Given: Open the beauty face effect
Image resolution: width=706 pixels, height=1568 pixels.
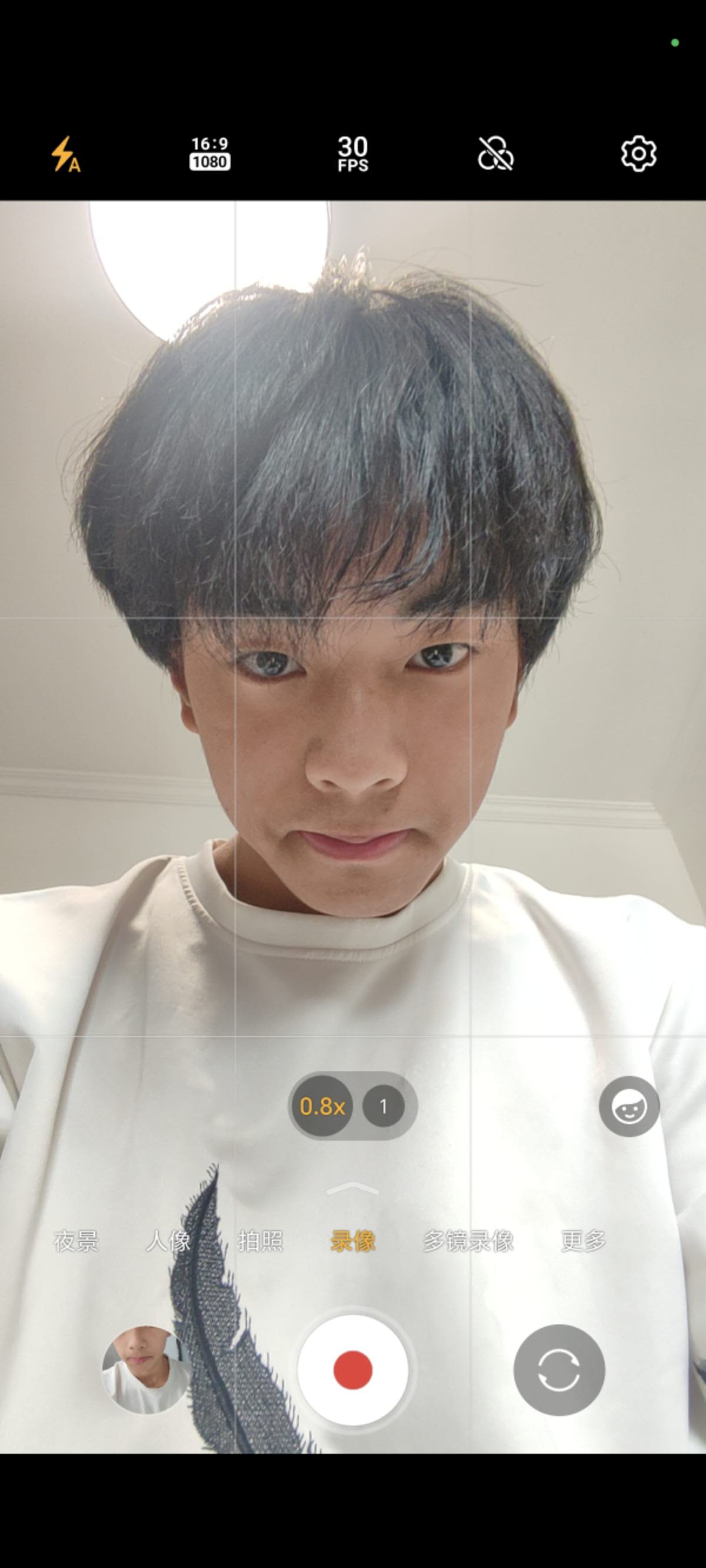Looking at the screenshot, I should click(x=630, y=1106).
